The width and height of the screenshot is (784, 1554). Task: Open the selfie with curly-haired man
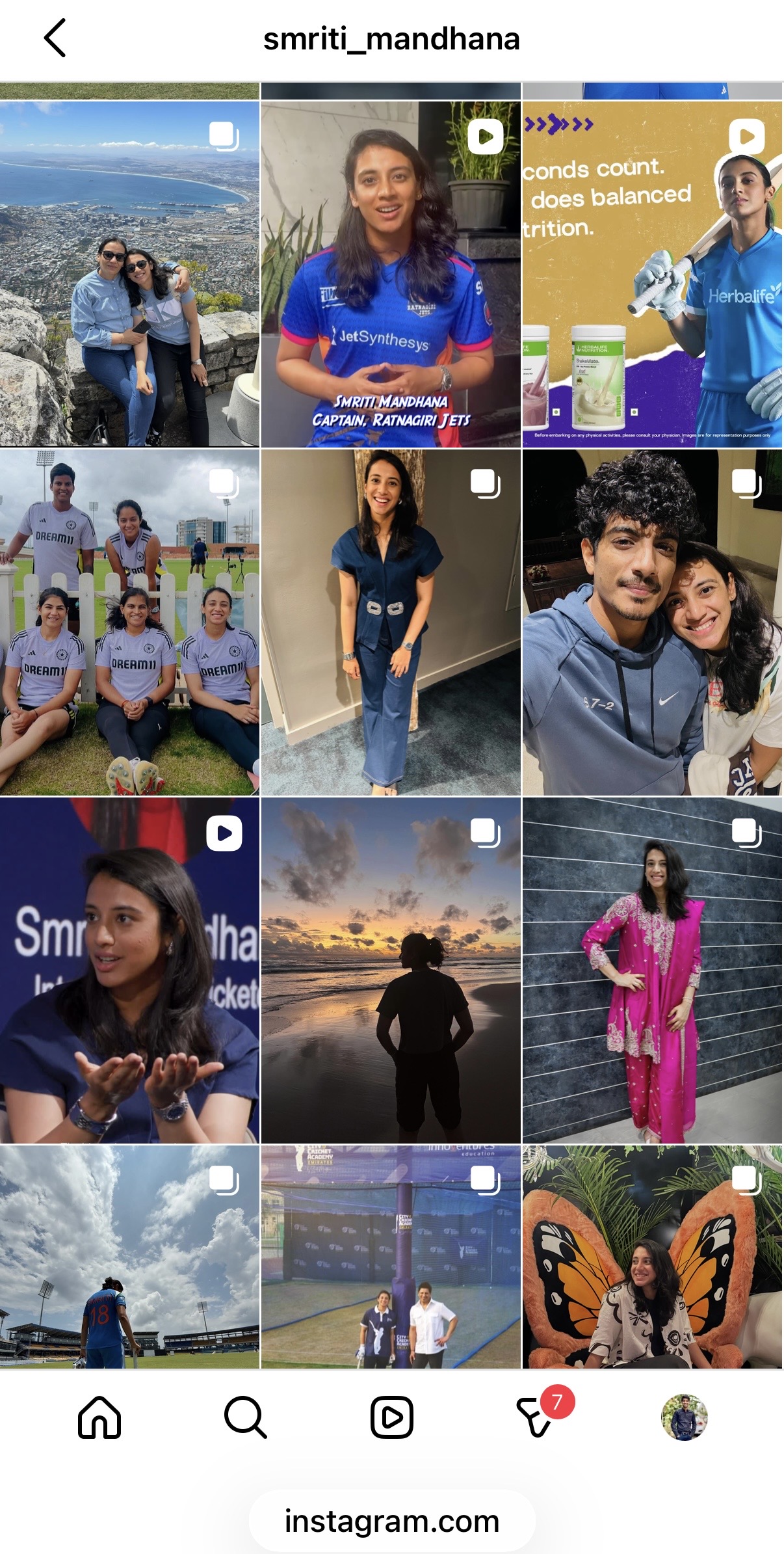652,623
